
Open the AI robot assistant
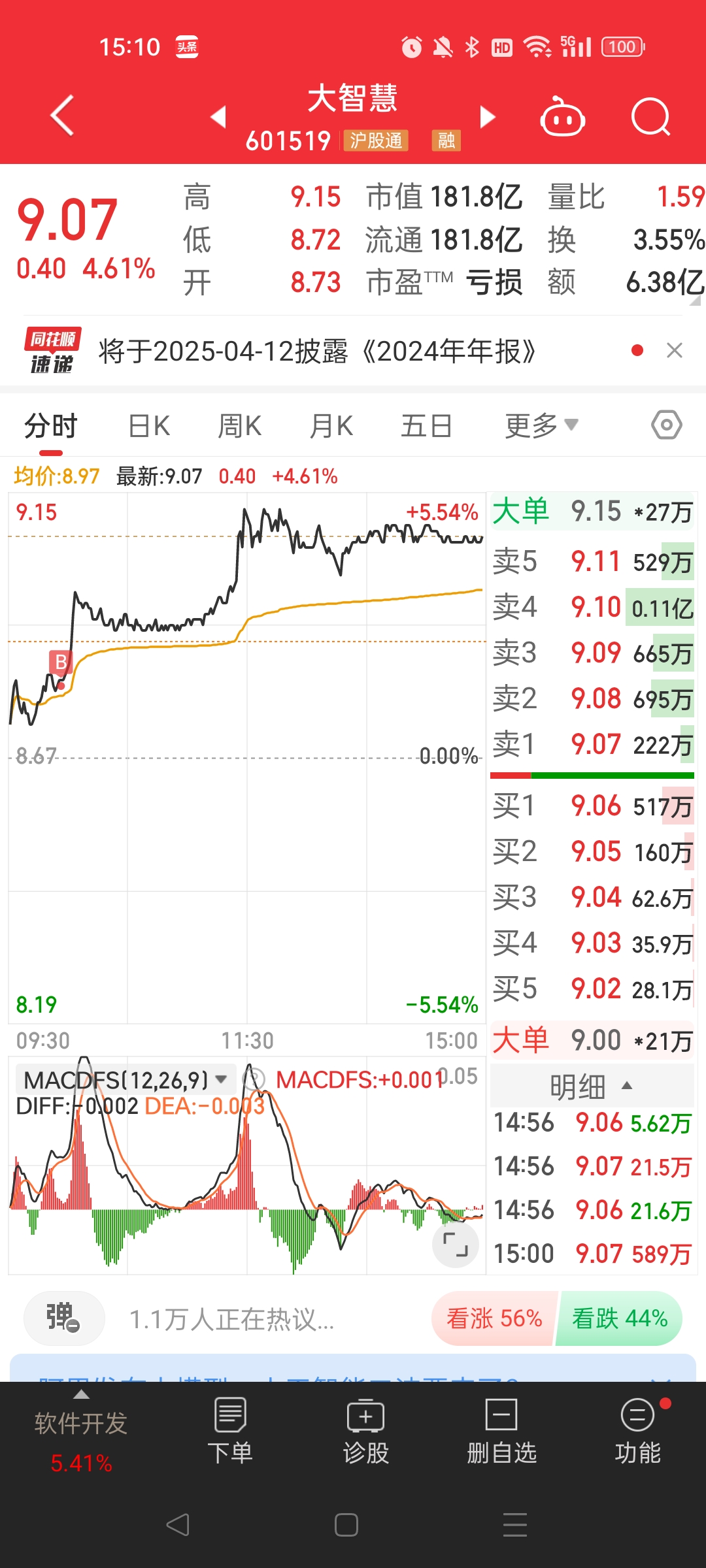pos(563,118)
